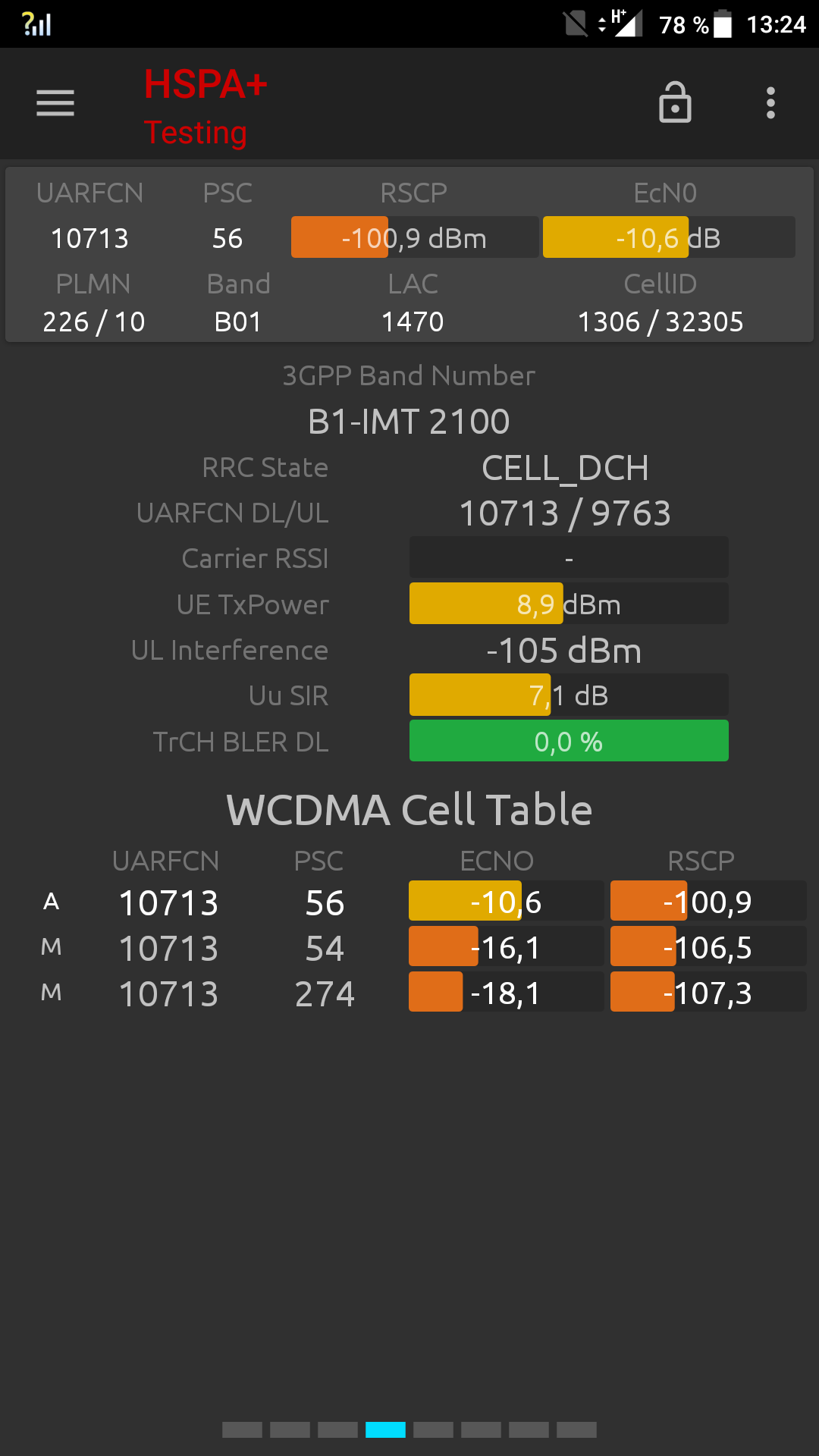Open the hamburger drawer menu

coord(55,103)
